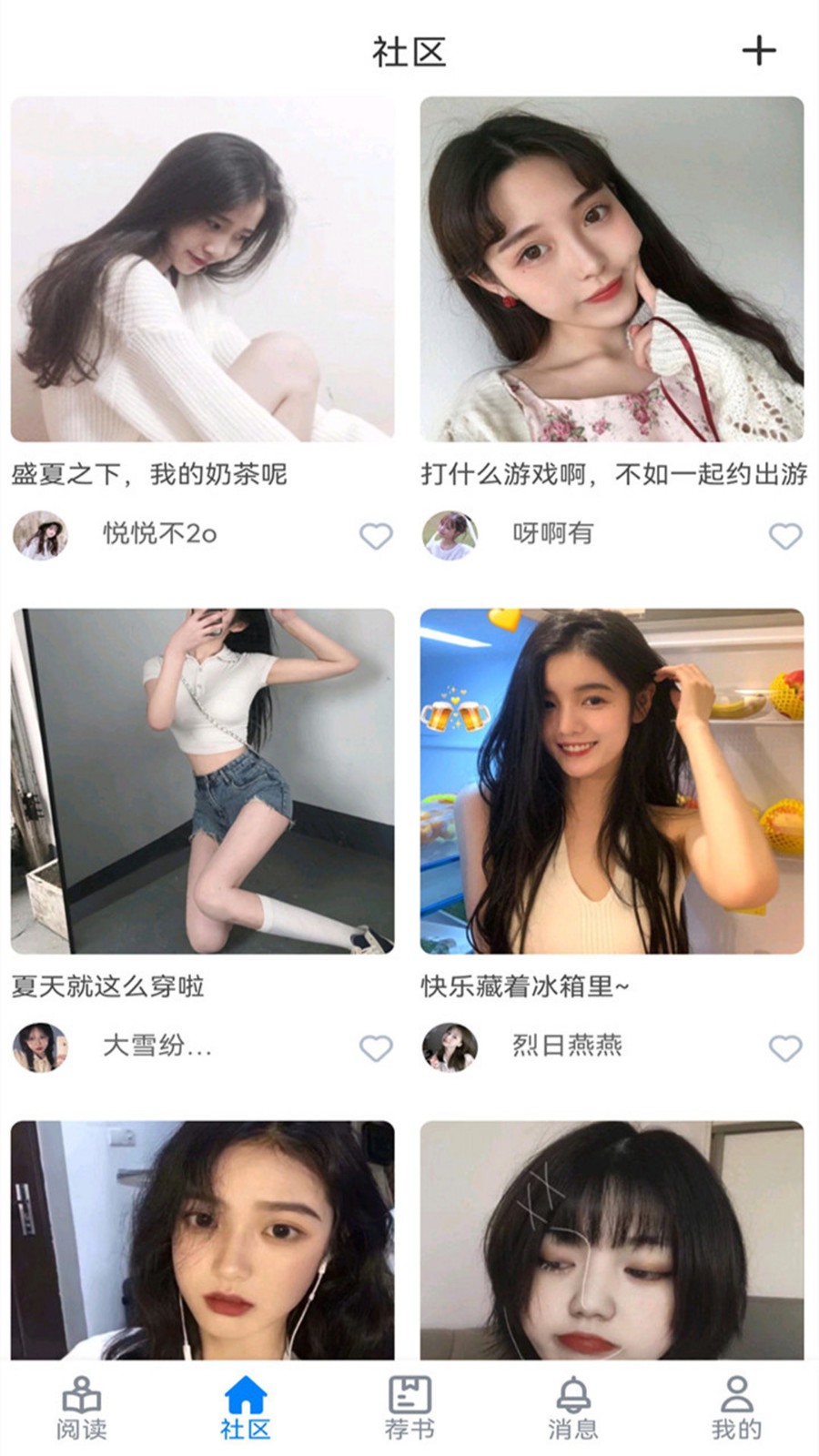View the profile avatar of 悦悦不2o

tap(40, 535)
